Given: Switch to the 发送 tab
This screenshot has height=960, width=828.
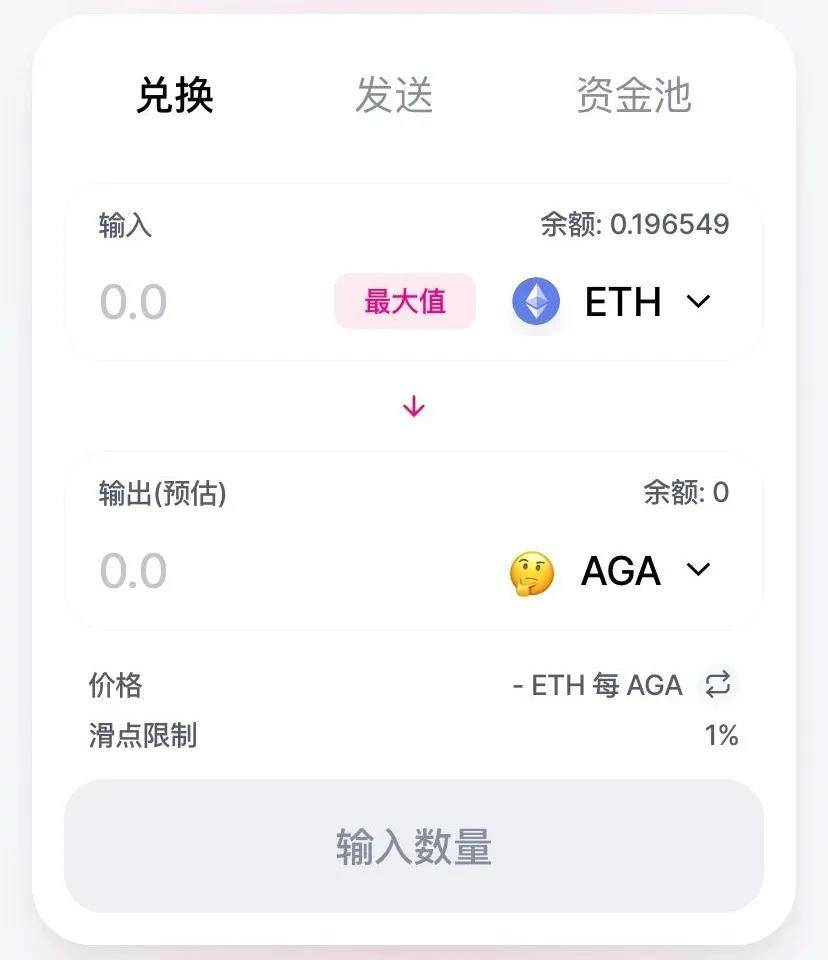Looking at the screenshot, I should click(x=394, y=96).
